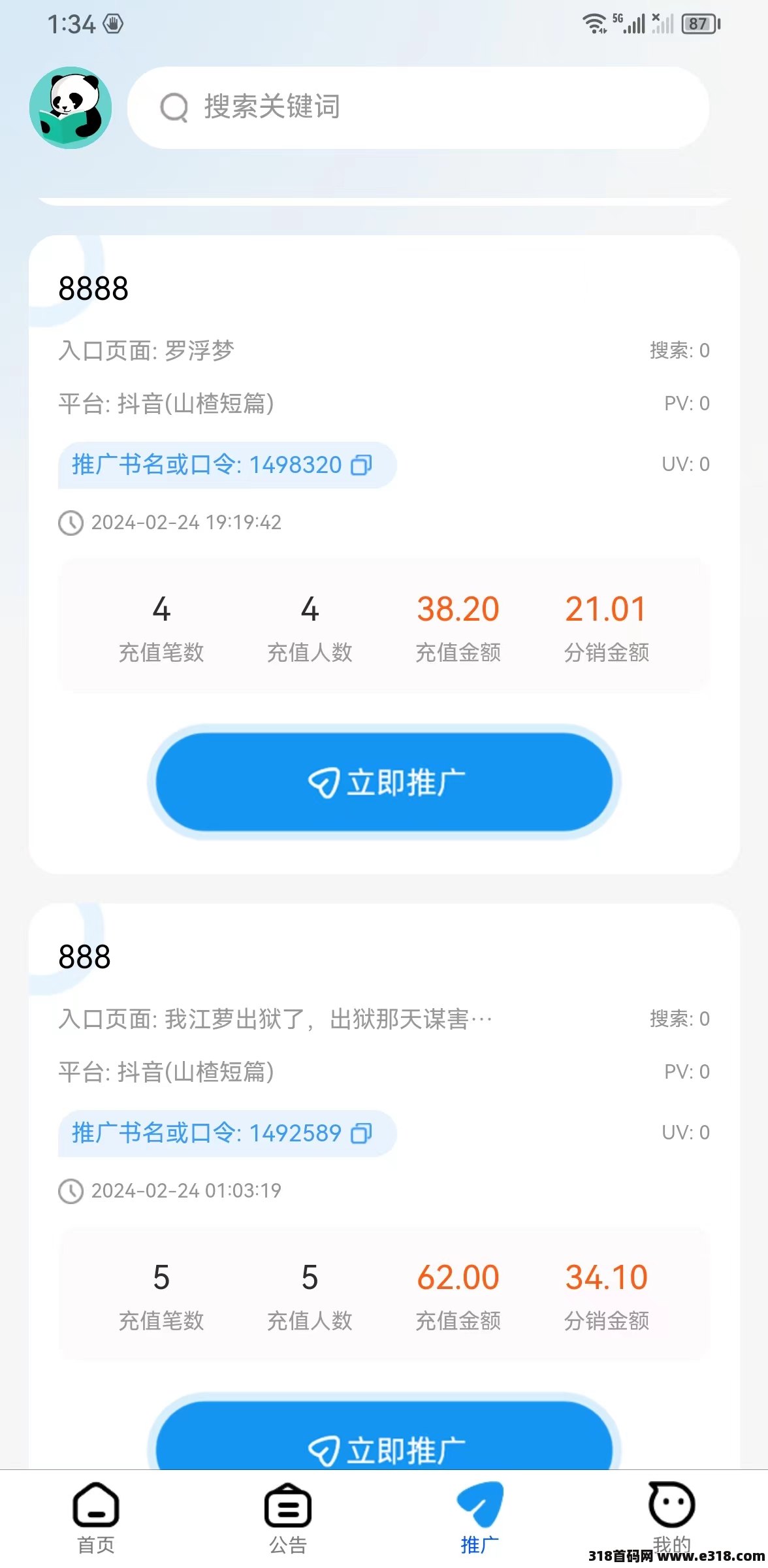Open the panda profile avatar
Image resolution: width=768 pixels, height=1568 pixels.
[71, 108]
